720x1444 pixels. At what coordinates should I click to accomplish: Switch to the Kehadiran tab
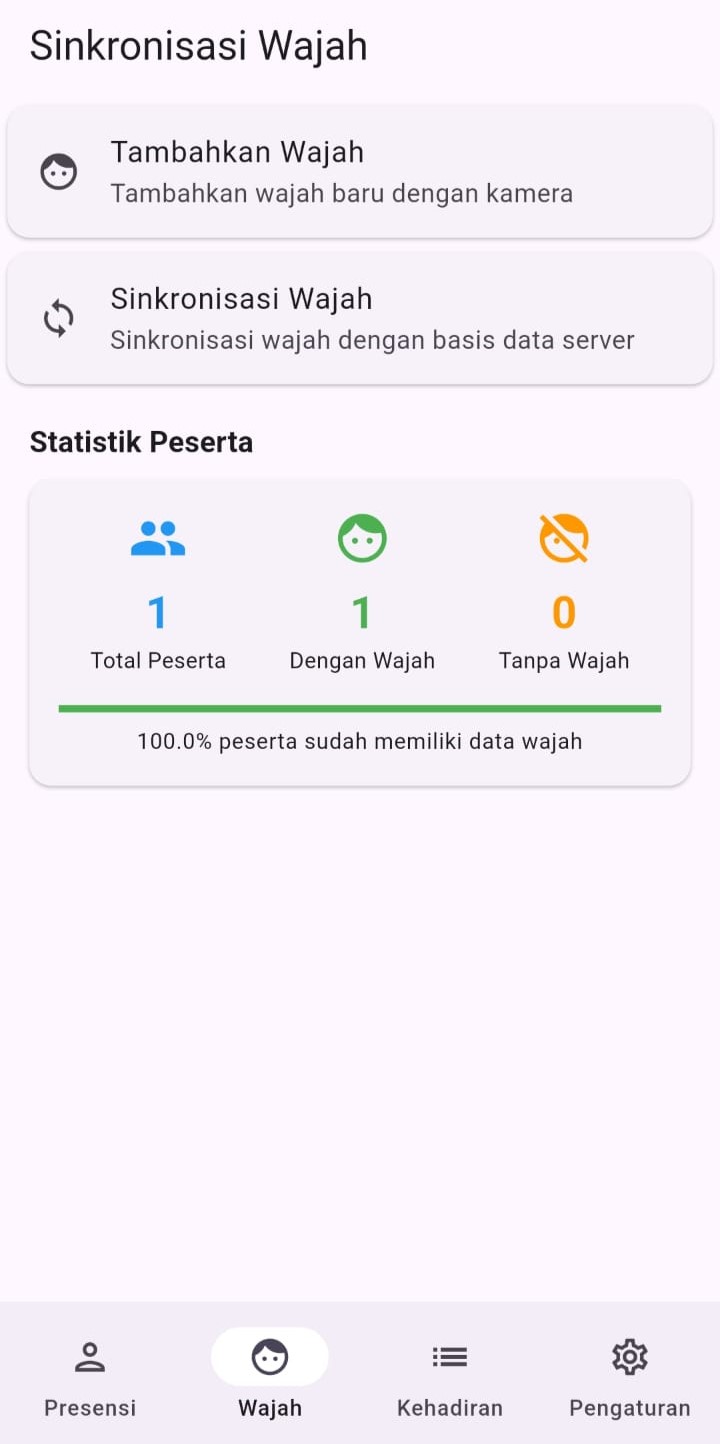pyautogui.click(x=449, y=1380)
